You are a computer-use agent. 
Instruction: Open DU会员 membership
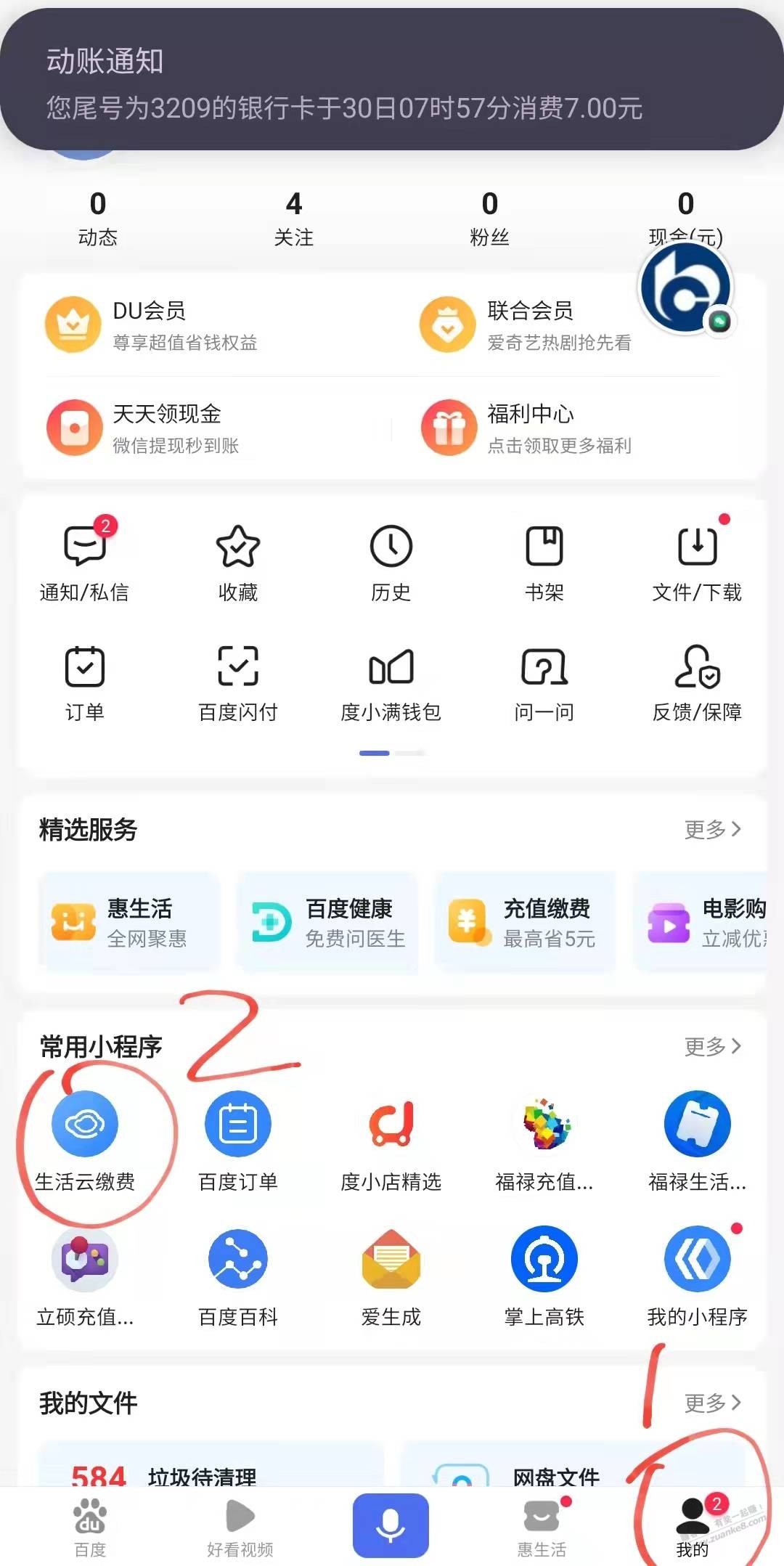[x=152, y=325]
